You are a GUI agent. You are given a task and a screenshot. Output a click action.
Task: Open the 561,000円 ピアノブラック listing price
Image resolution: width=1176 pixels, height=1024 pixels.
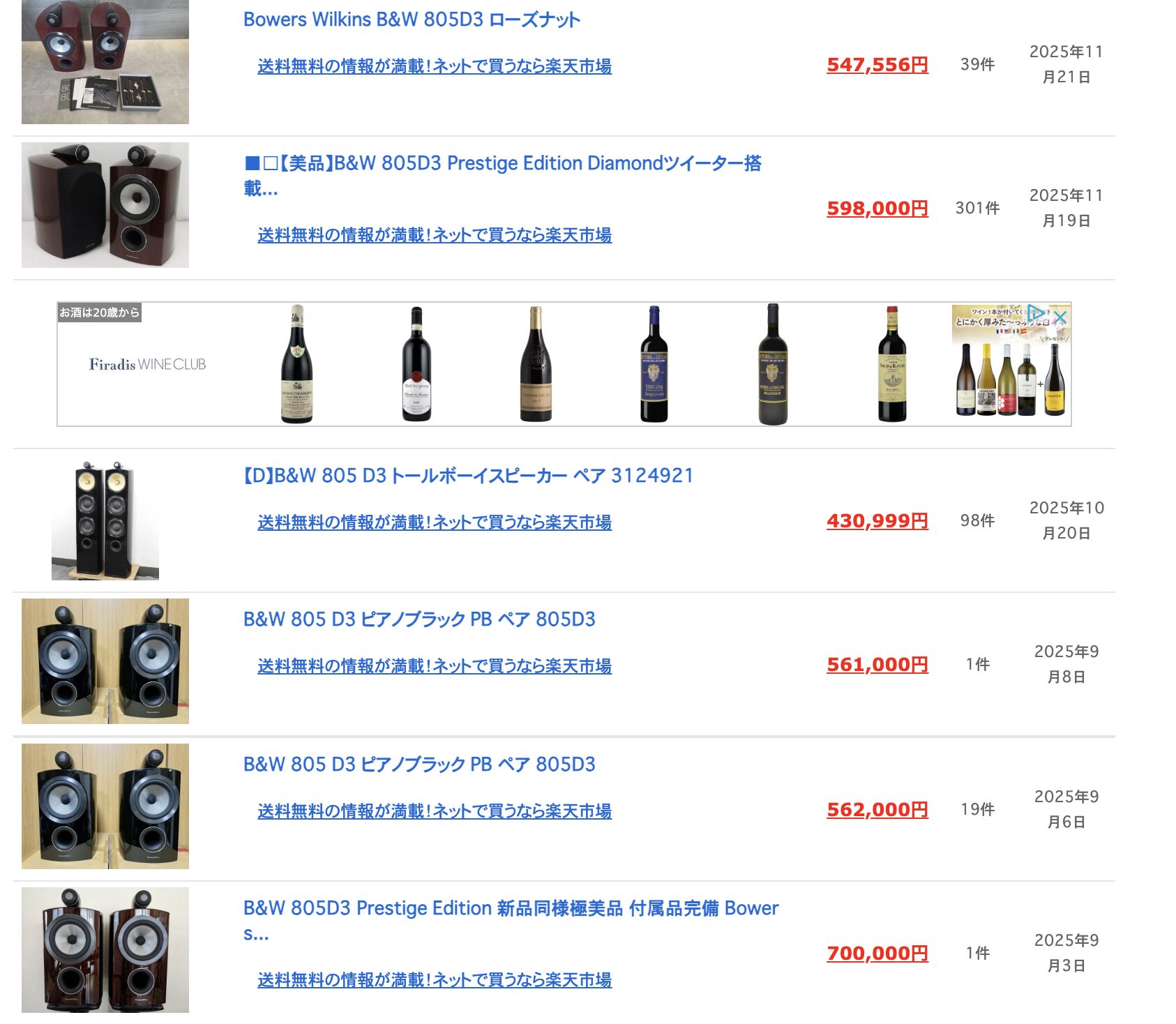[x=877, y=665]
